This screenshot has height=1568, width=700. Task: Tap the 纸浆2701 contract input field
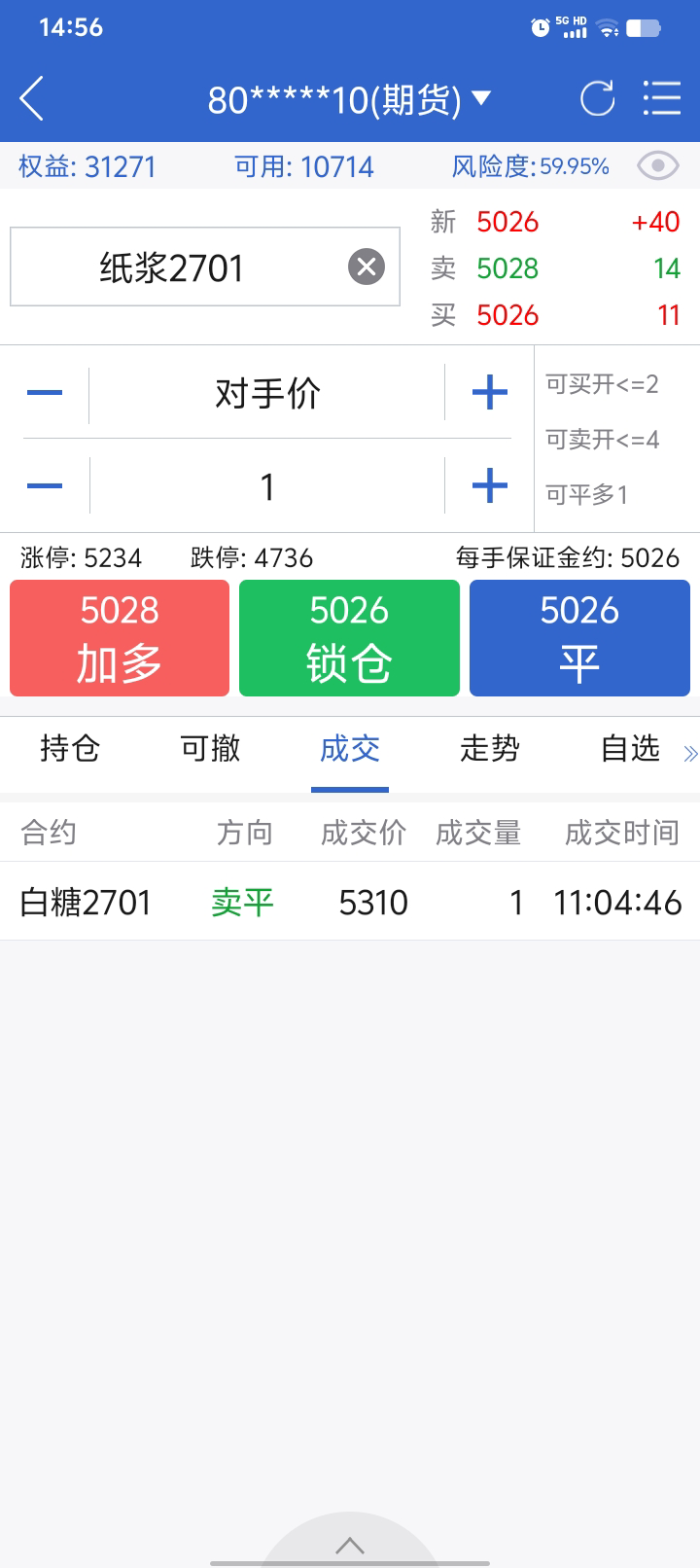(x=205, y=267)
